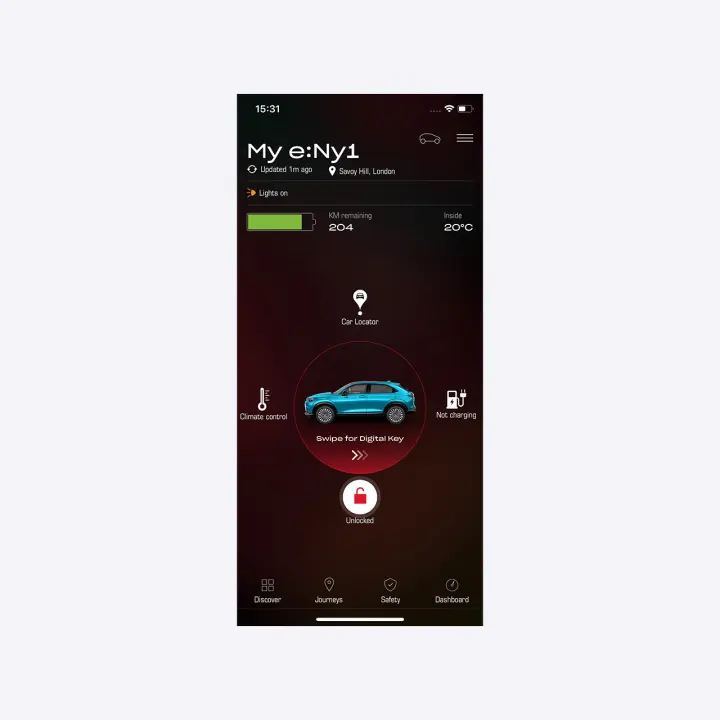Go to the Journeys tab

pos(329,590)
